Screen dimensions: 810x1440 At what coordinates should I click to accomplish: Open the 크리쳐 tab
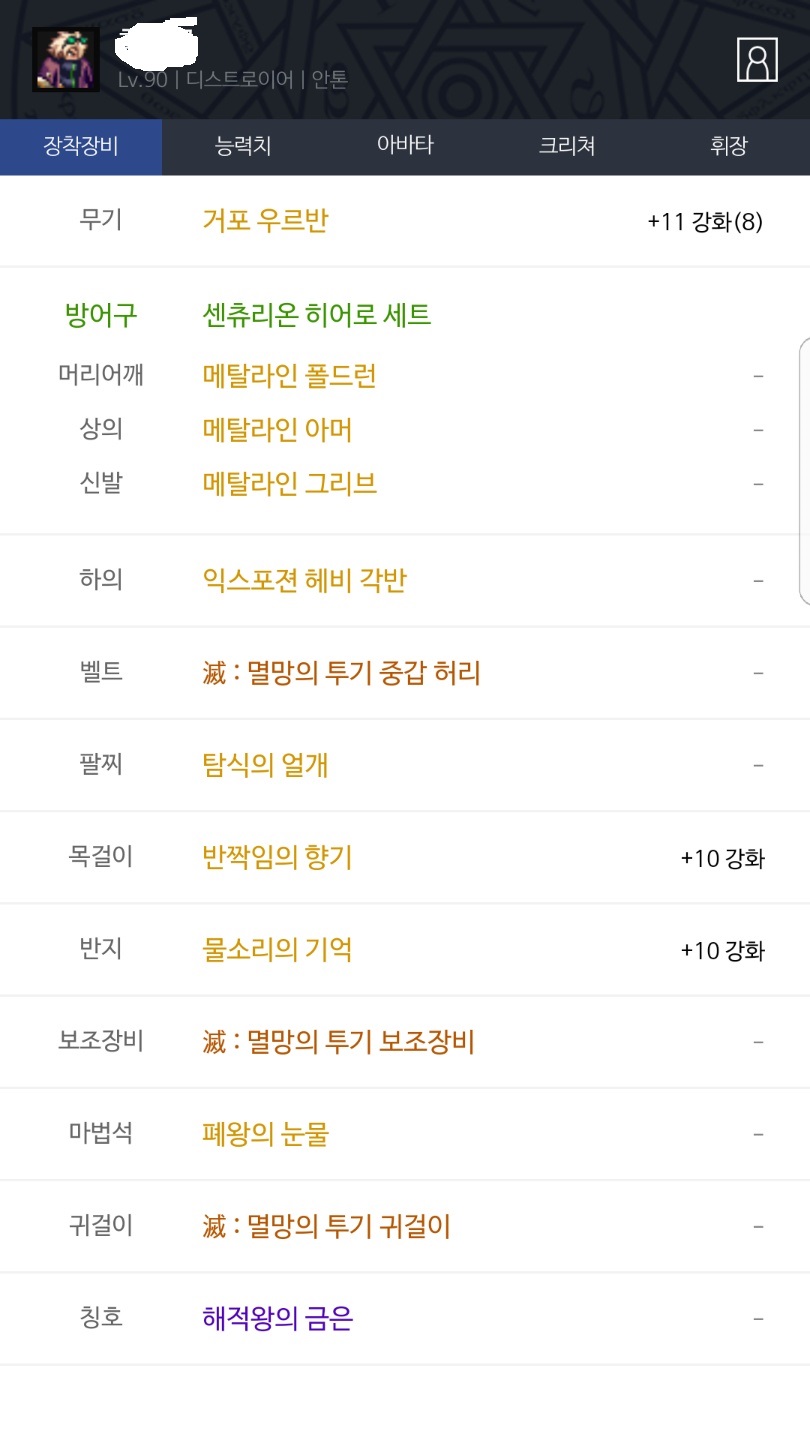tap(567, 146)
